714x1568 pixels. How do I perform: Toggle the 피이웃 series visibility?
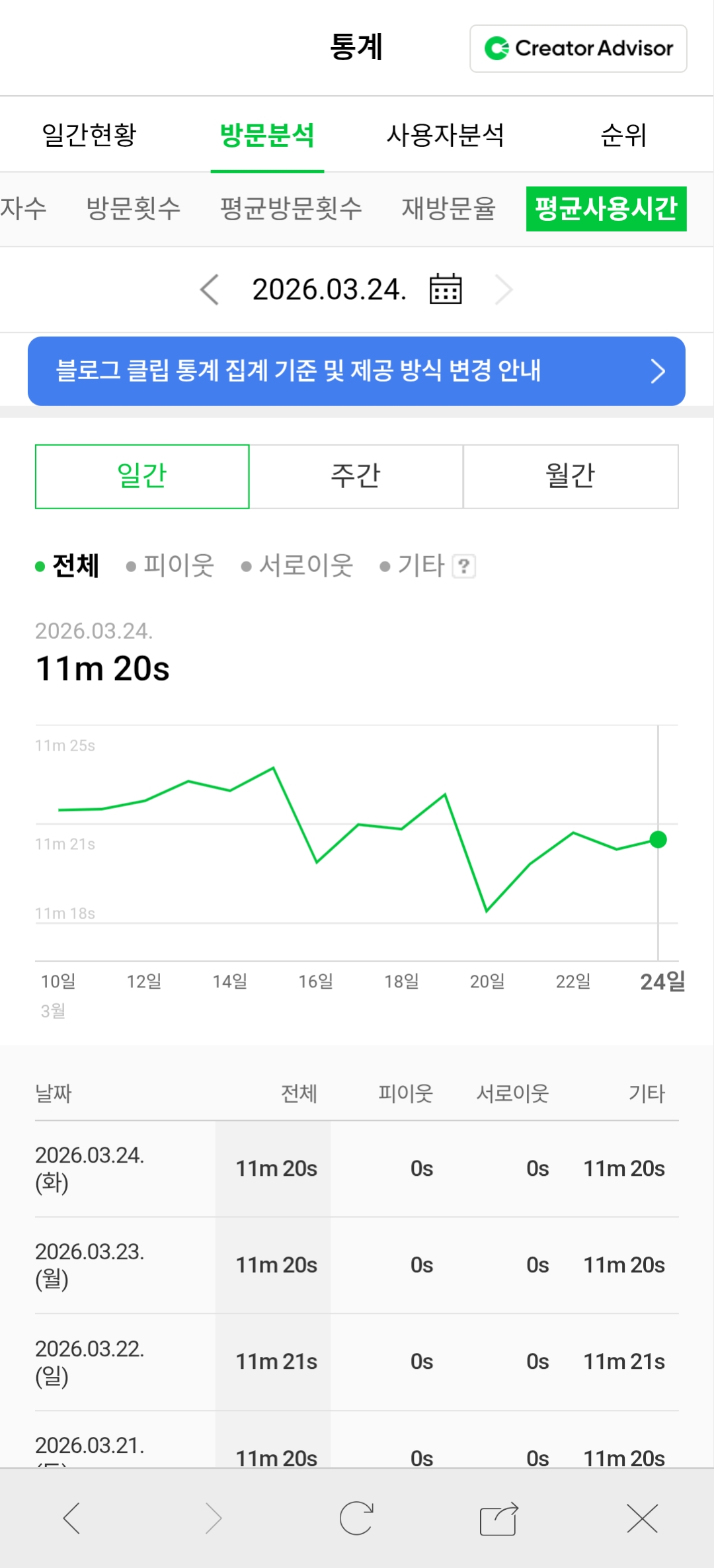[x=180, y=565]
